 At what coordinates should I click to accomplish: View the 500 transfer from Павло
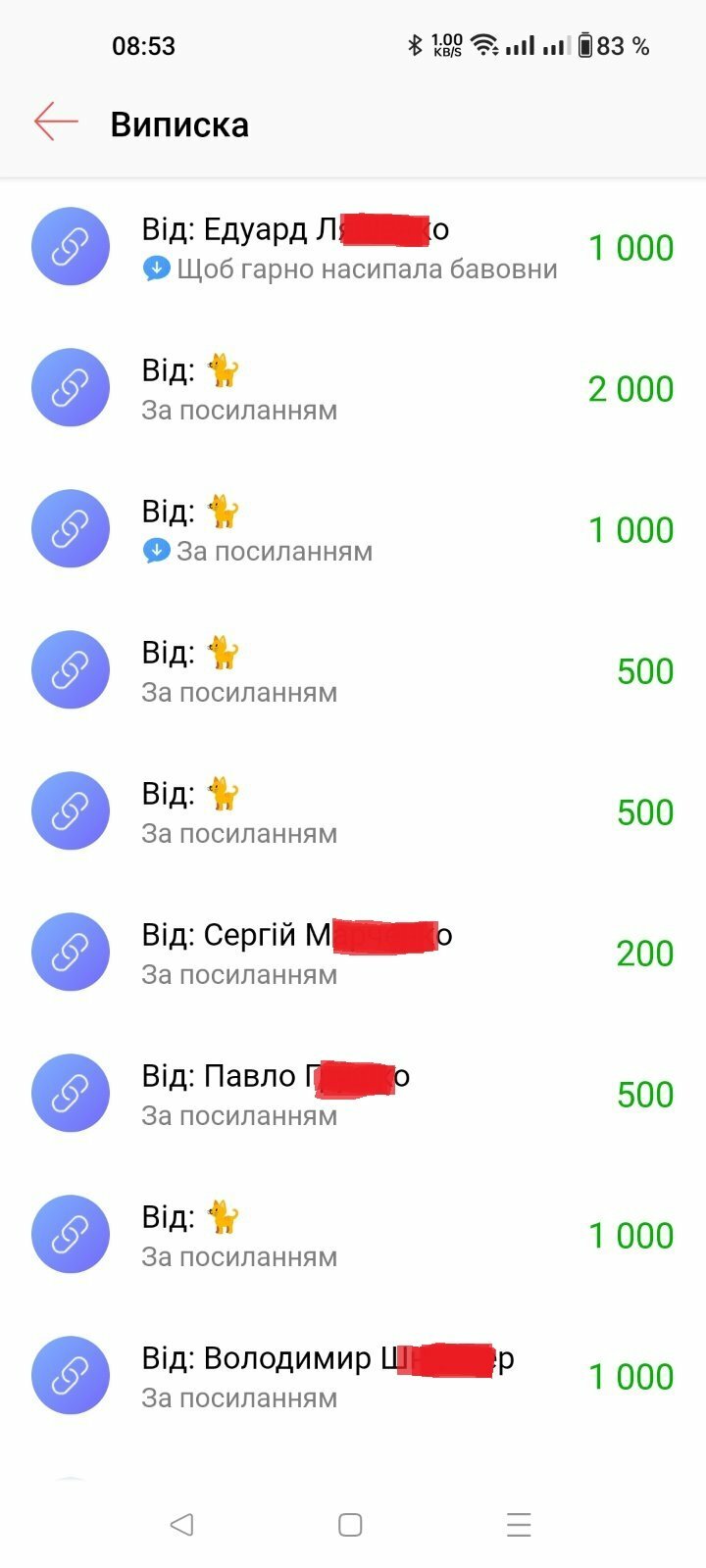[x=353, y=1094]
